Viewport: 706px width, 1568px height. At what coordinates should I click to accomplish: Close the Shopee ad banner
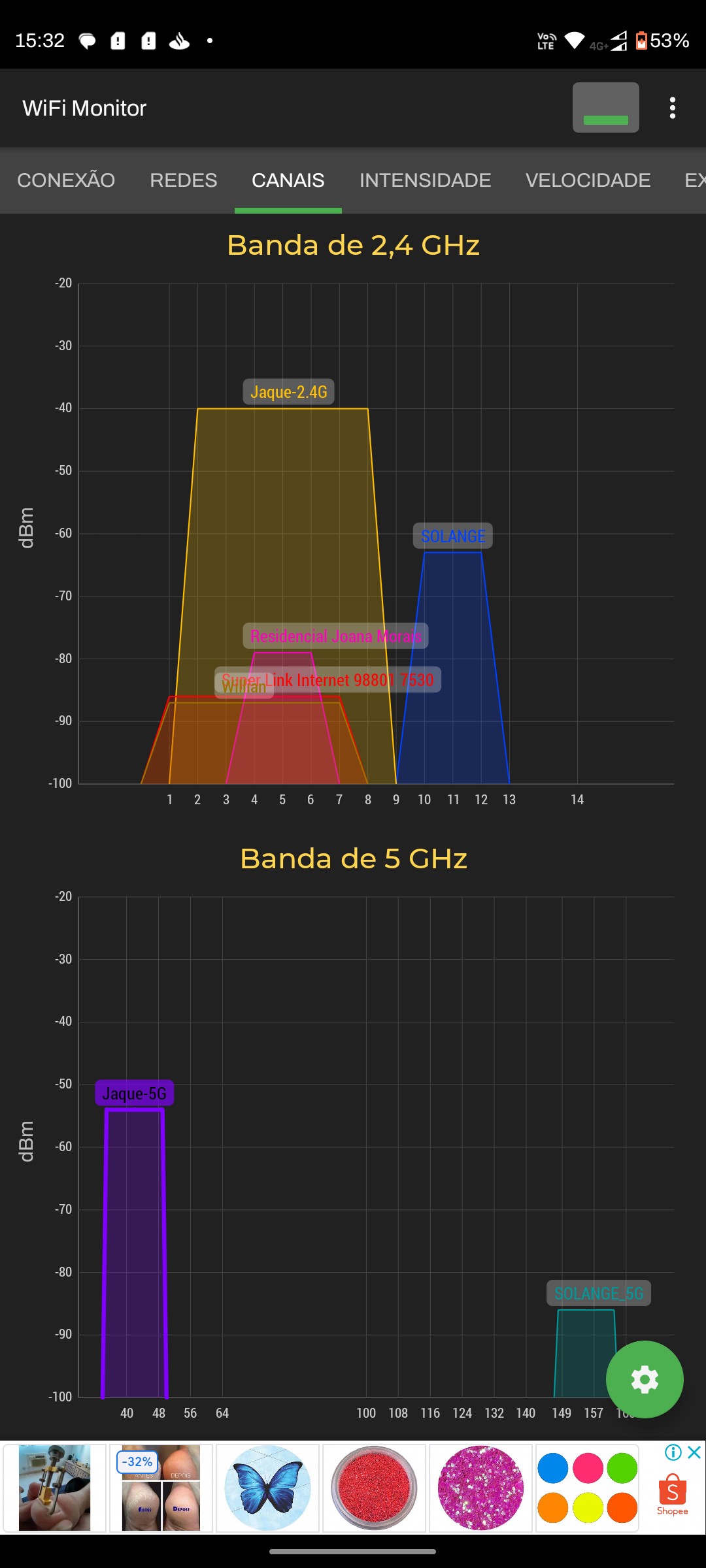(695, 1452)
